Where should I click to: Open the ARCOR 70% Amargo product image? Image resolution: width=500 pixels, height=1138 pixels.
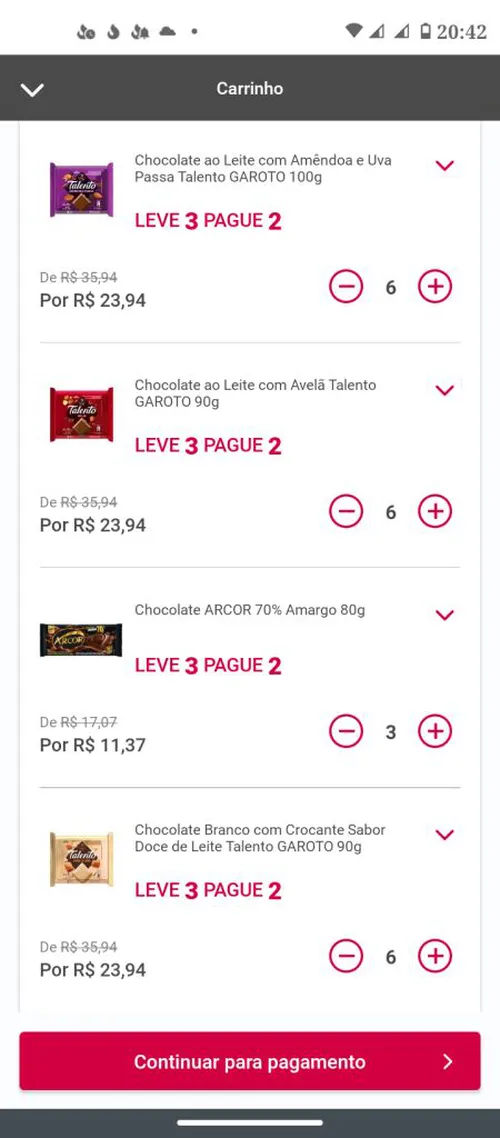pyautogui.click(x=81, y=639)
